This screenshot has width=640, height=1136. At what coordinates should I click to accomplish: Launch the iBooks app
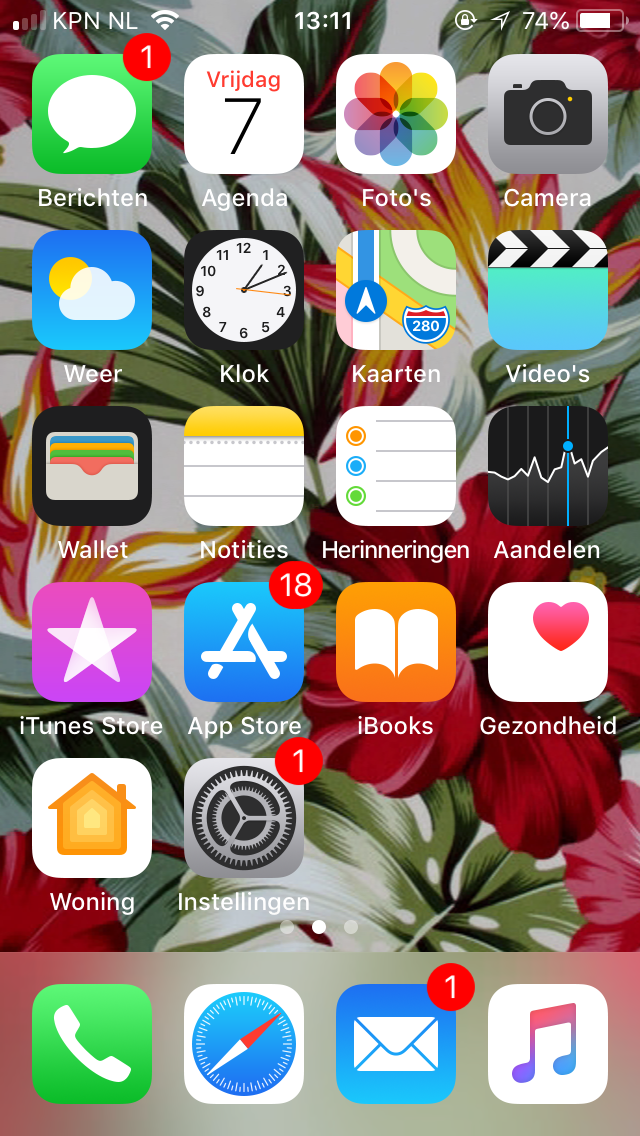[x=396, y=643]
